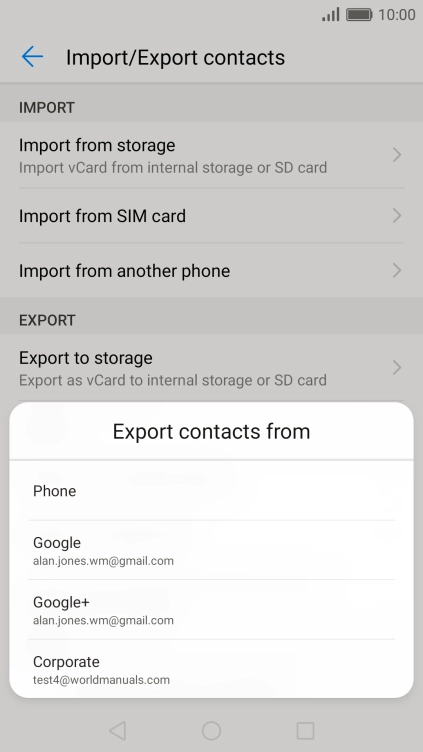423x752 pixels.
Task: Select Phone as export source
Action: (x=211, y=491)
